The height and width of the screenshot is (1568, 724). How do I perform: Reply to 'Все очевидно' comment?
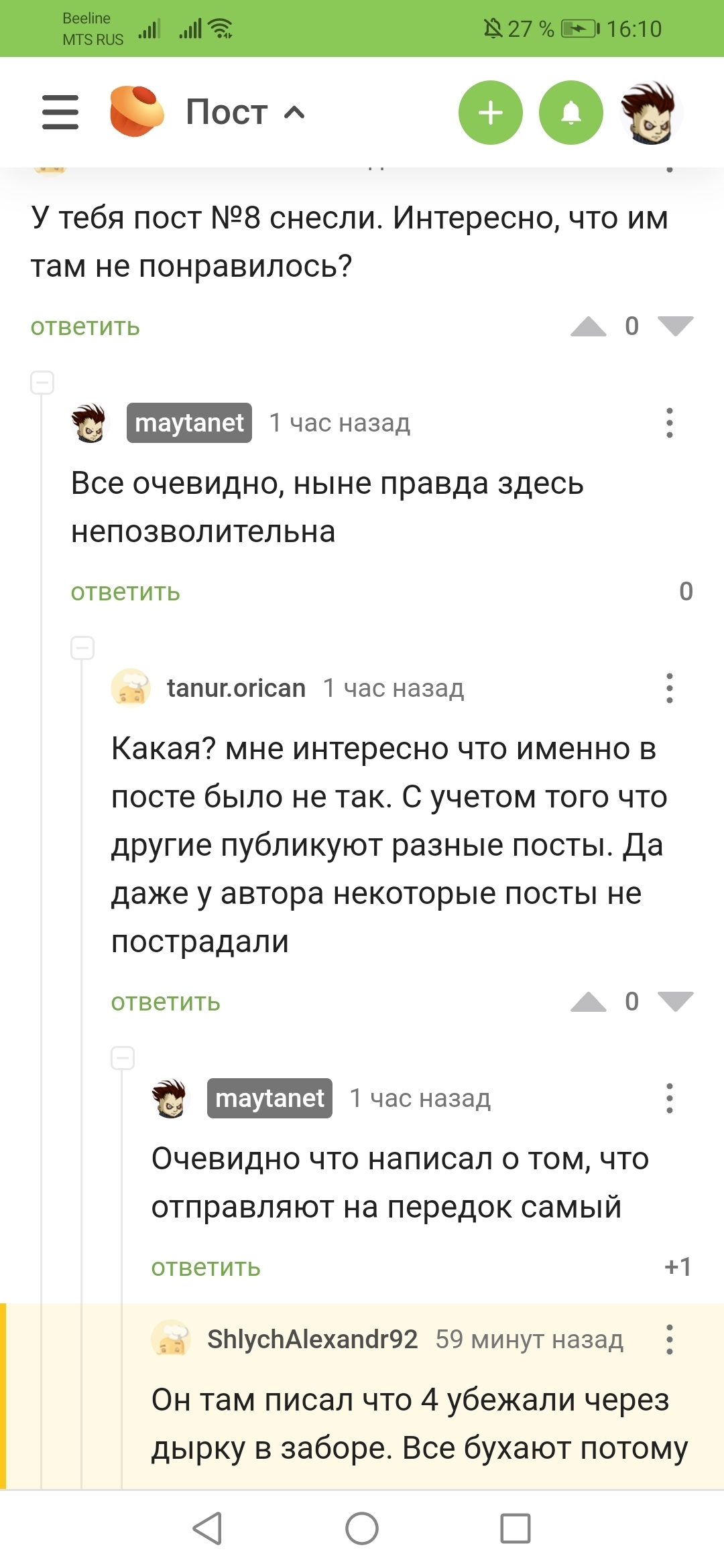[x=125, y=592]
